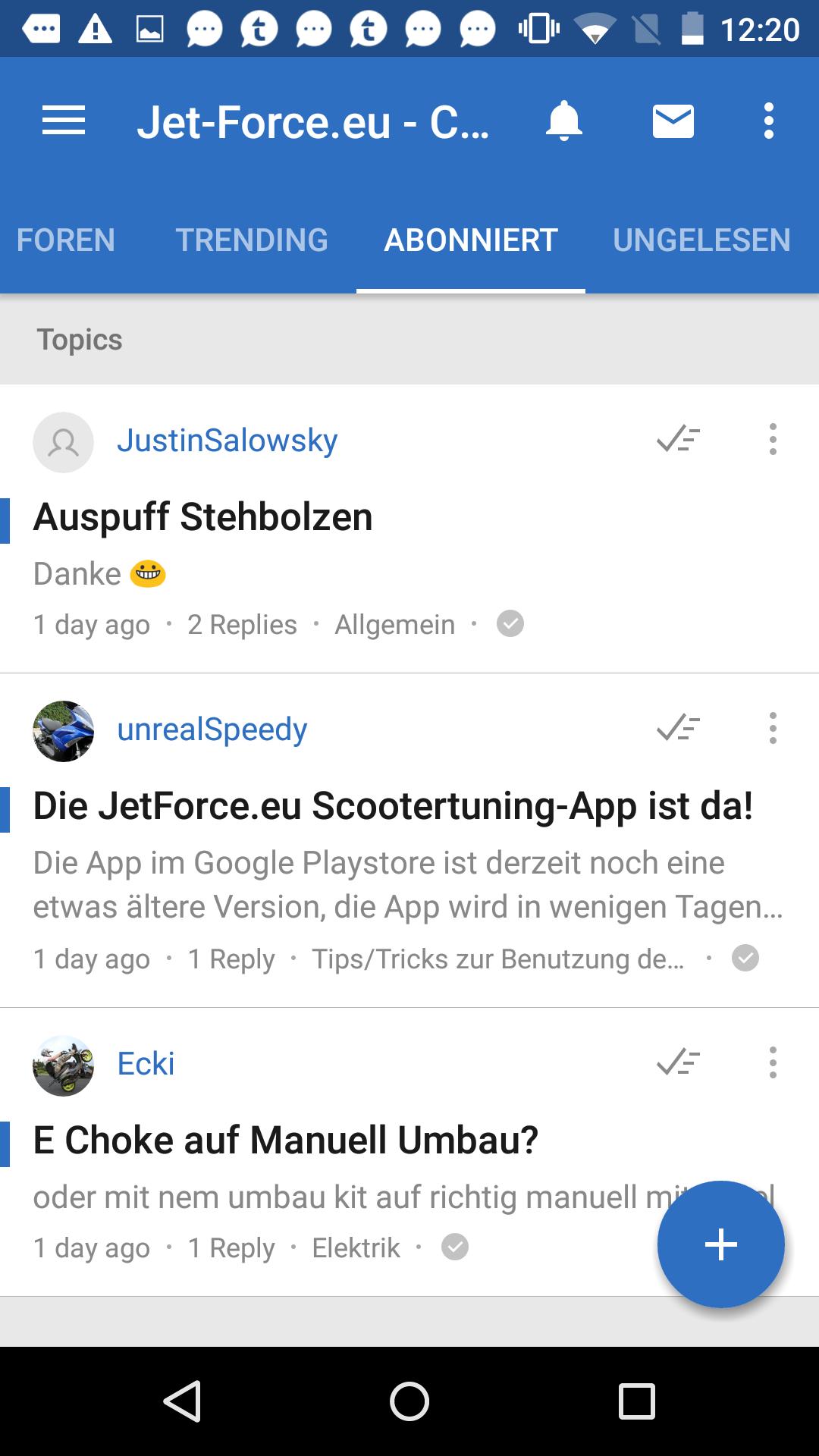Screen dimensions: 819x1456
Task: Open unrealSpeedy's username link
Action: coord(212,730)
